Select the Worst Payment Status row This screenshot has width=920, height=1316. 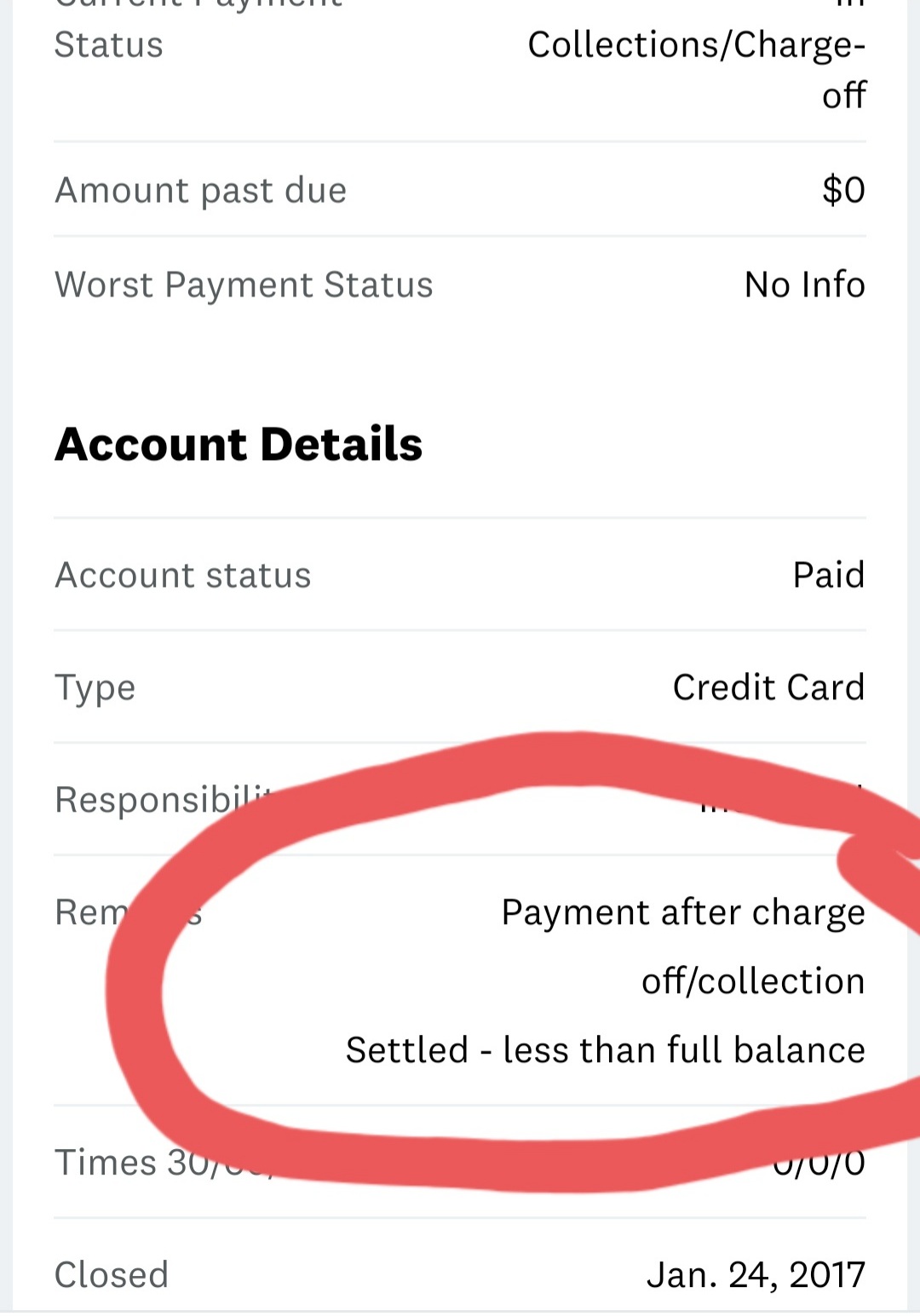coord(244,284)
